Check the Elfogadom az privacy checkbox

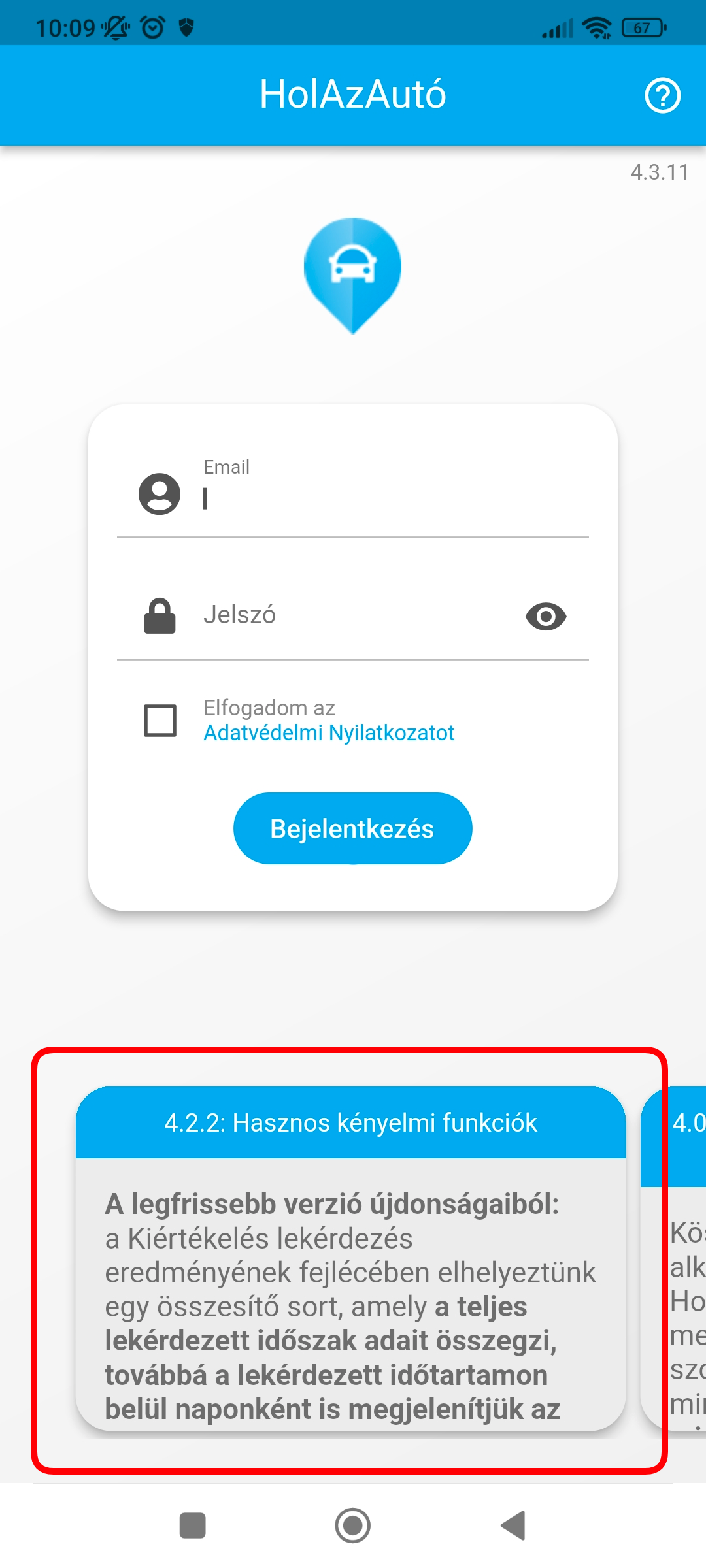[x=160, y=721]
